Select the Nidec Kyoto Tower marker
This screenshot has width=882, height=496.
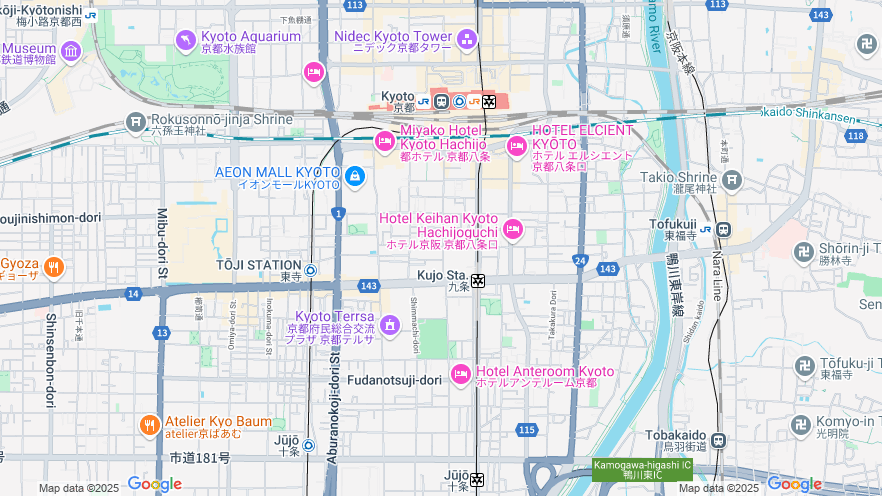coord(468,40)
